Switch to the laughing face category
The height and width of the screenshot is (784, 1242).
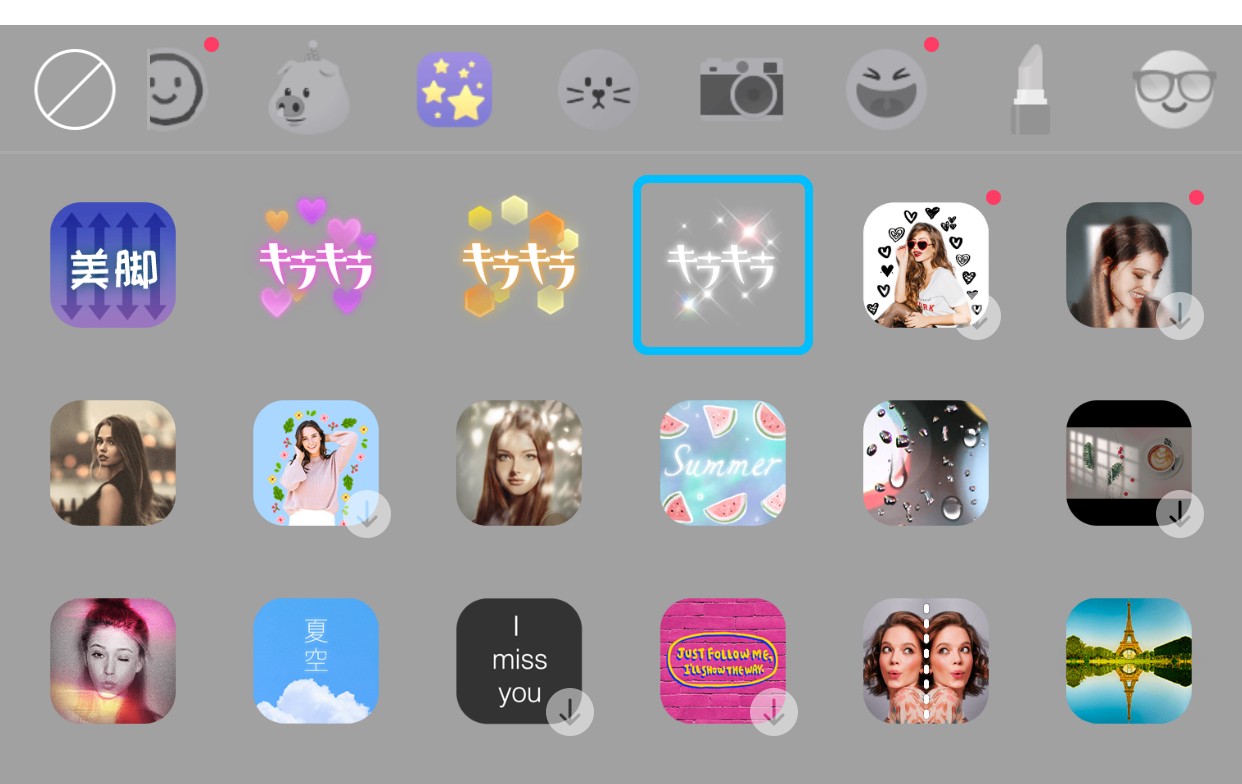pyautogui.click(x=886, y=90)
